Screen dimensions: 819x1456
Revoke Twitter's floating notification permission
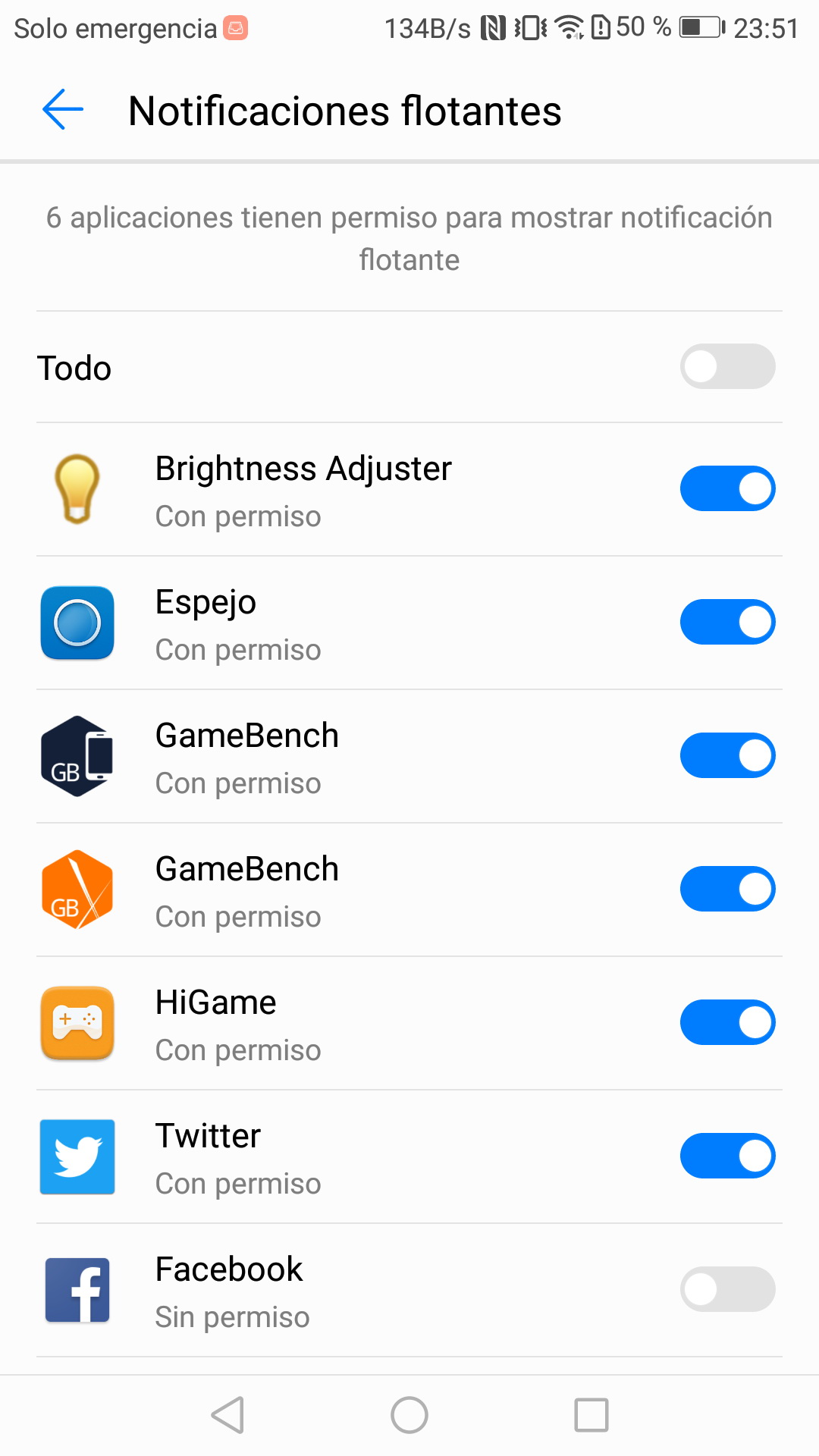727,1156
